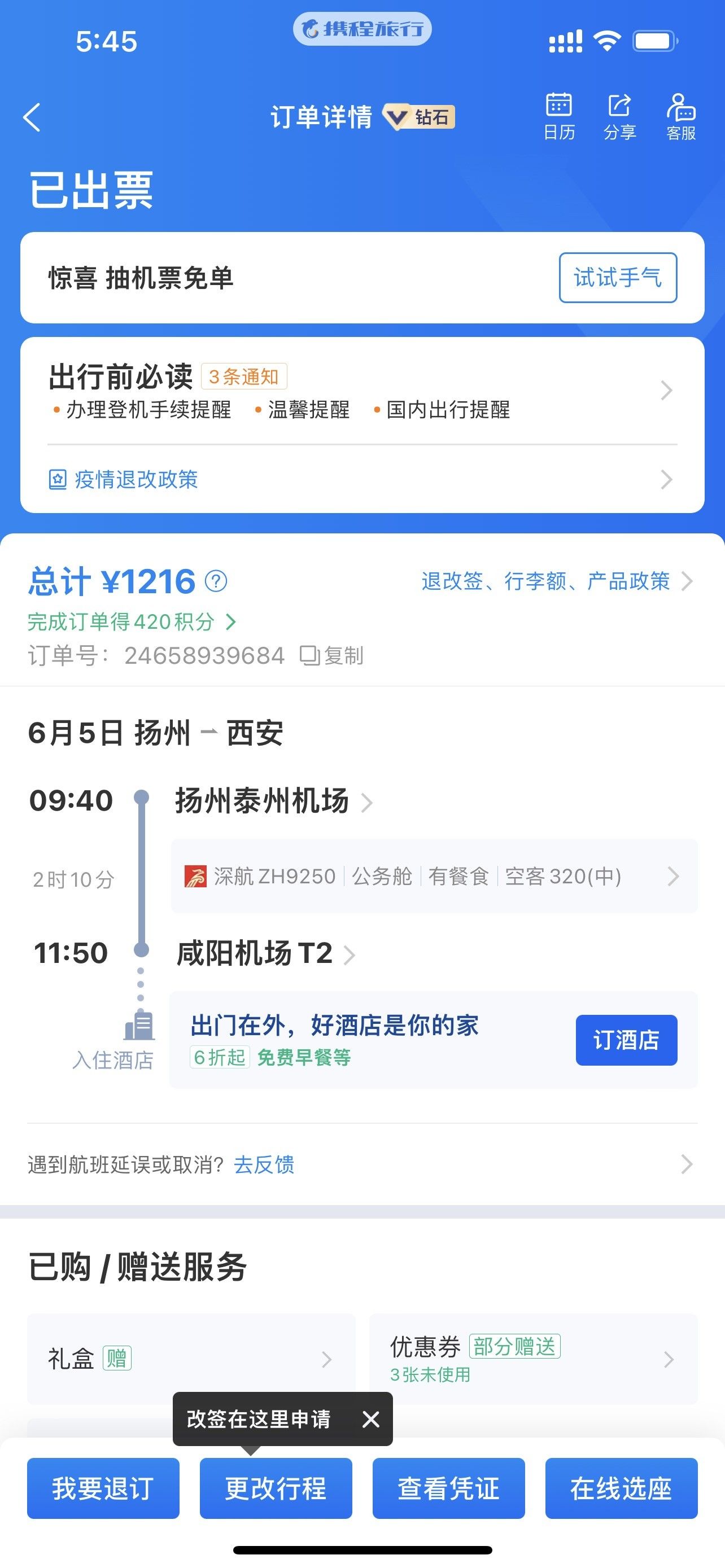Screen dimensions: 725x1568
Task: Tap the 订酒店 button
Action: [626, 1040]
